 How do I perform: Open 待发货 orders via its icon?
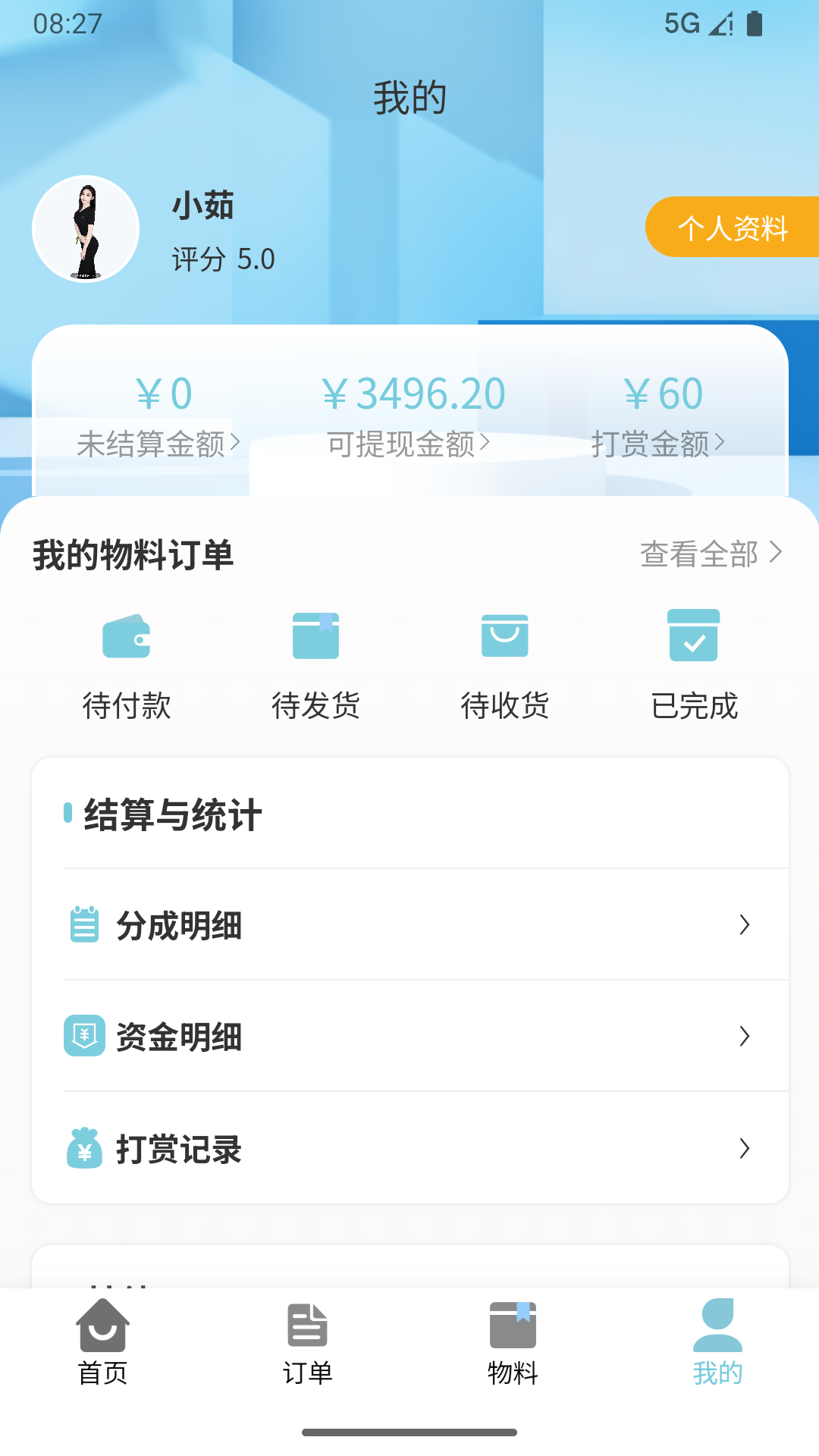tap(315, 635)
